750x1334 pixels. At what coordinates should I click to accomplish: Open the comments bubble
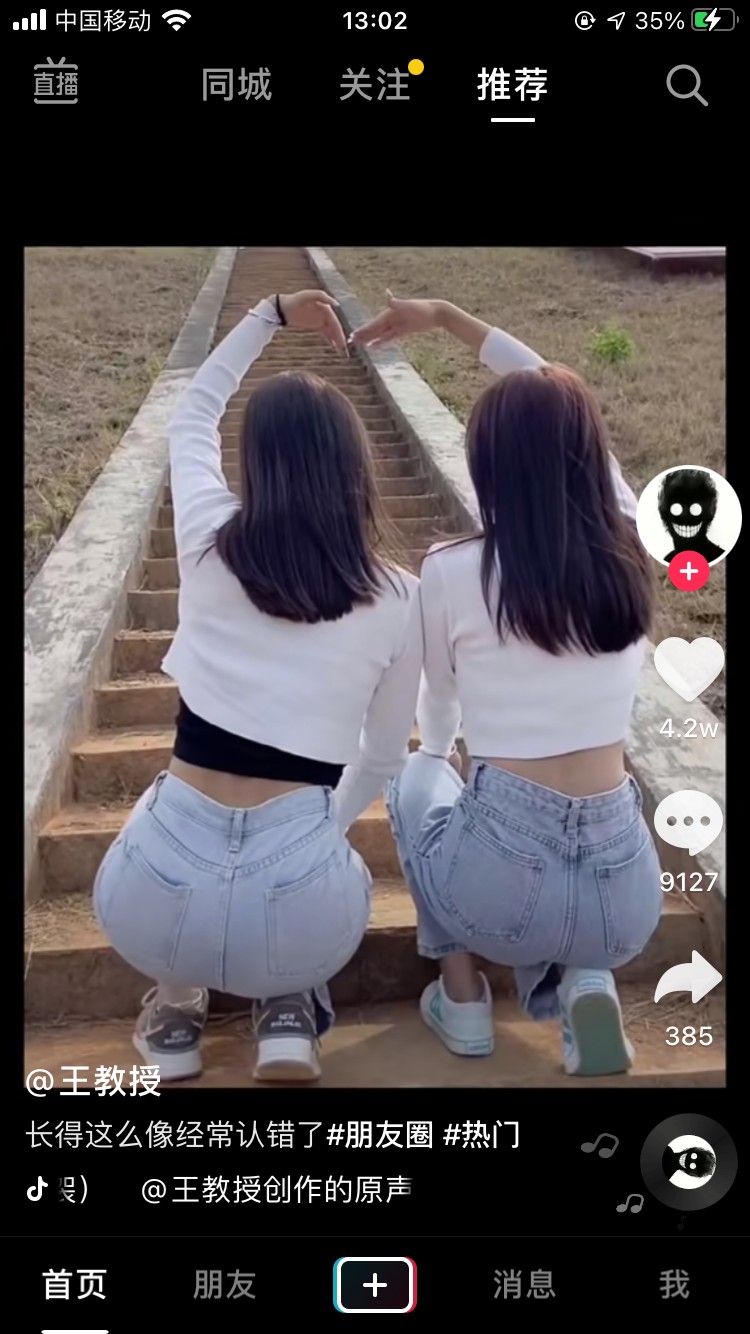click(x=689, y=823)
